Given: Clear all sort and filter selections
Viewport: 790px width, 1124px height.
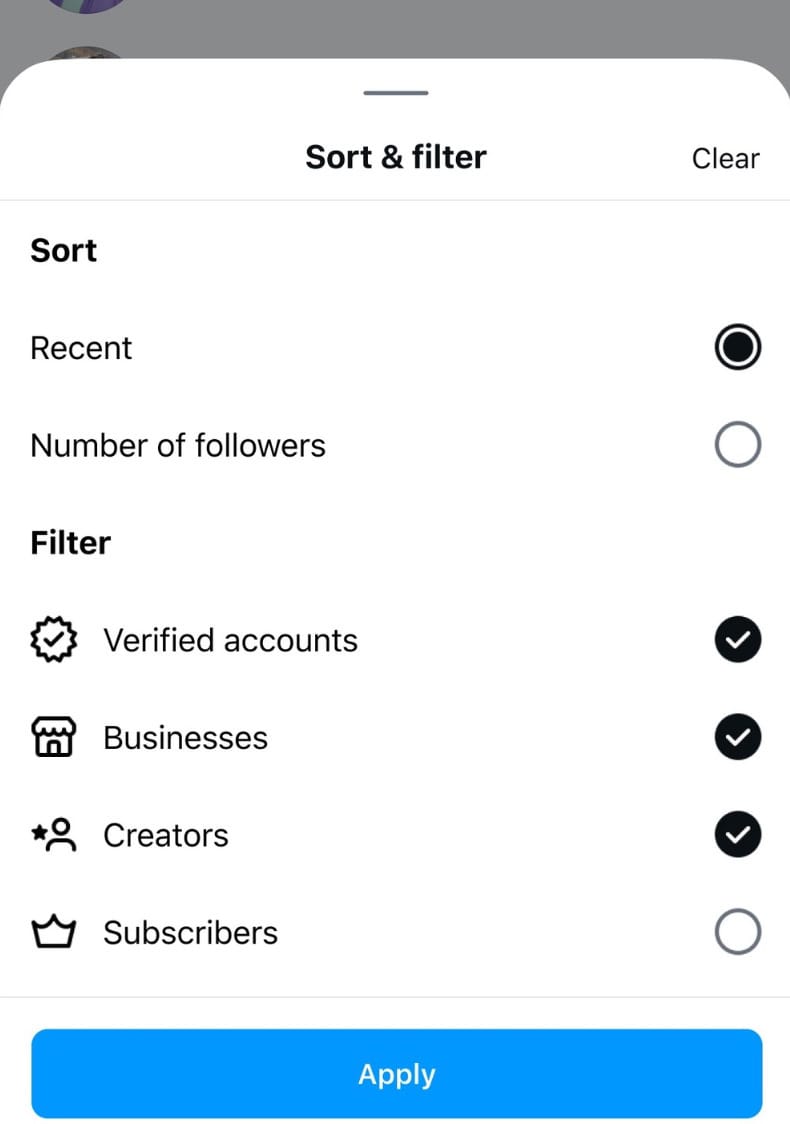Looking at the screenshot, I should click(725, 158).
